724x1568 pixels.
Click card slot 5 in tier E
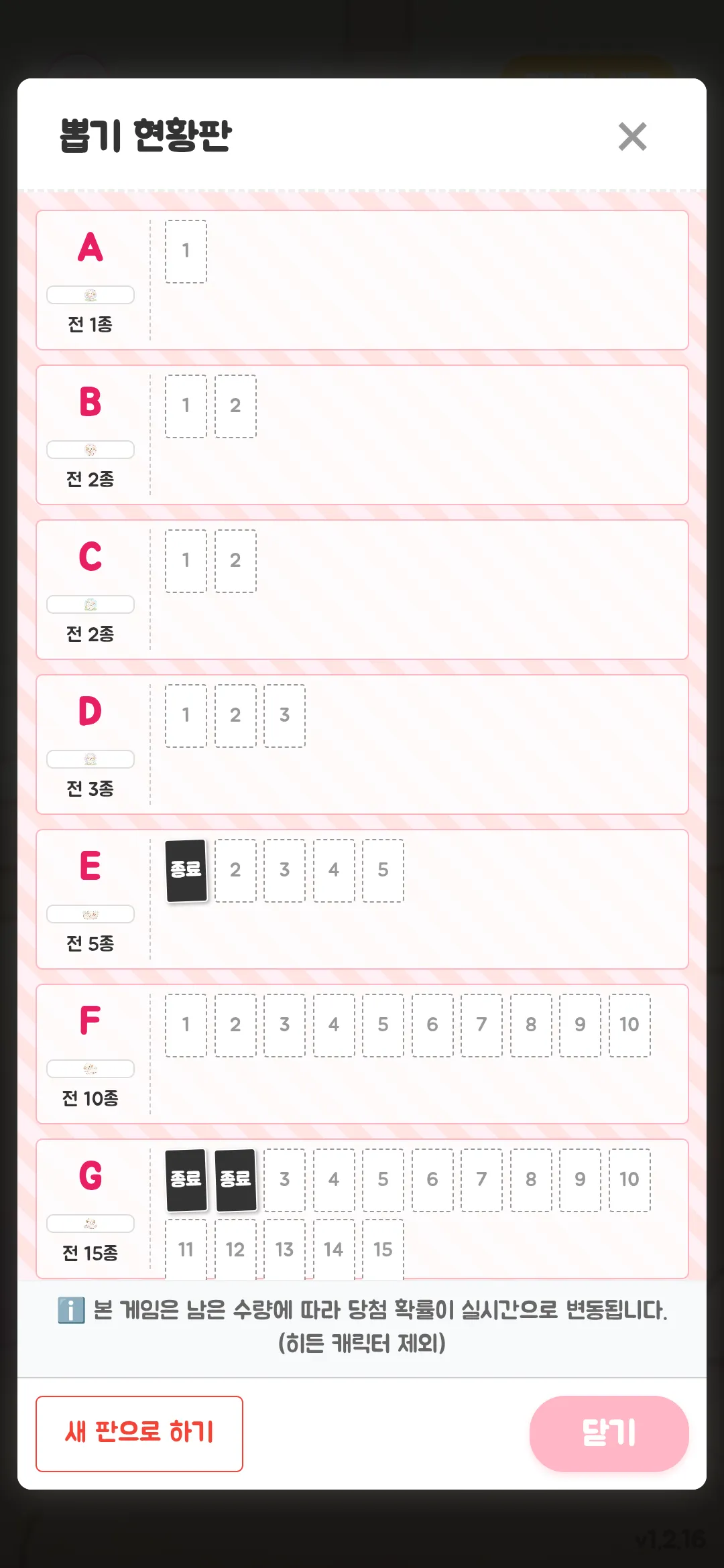pyautogui.click(x=383, y=871)
